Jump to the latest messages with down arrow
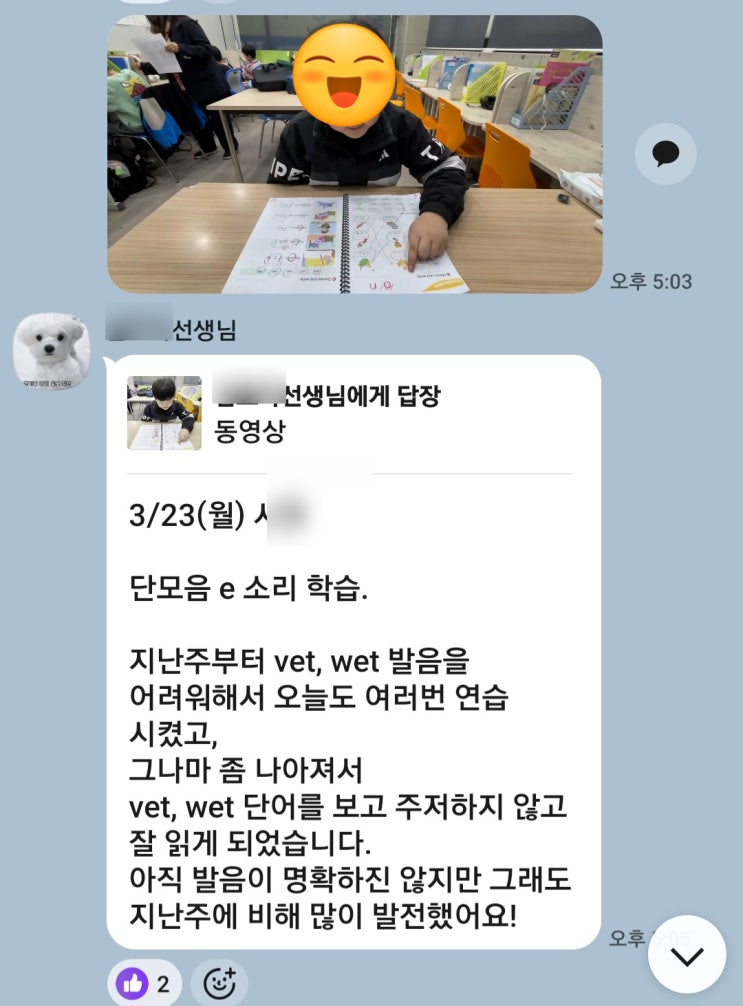Viewport: 743px width, 1006px height. [686, 954]
